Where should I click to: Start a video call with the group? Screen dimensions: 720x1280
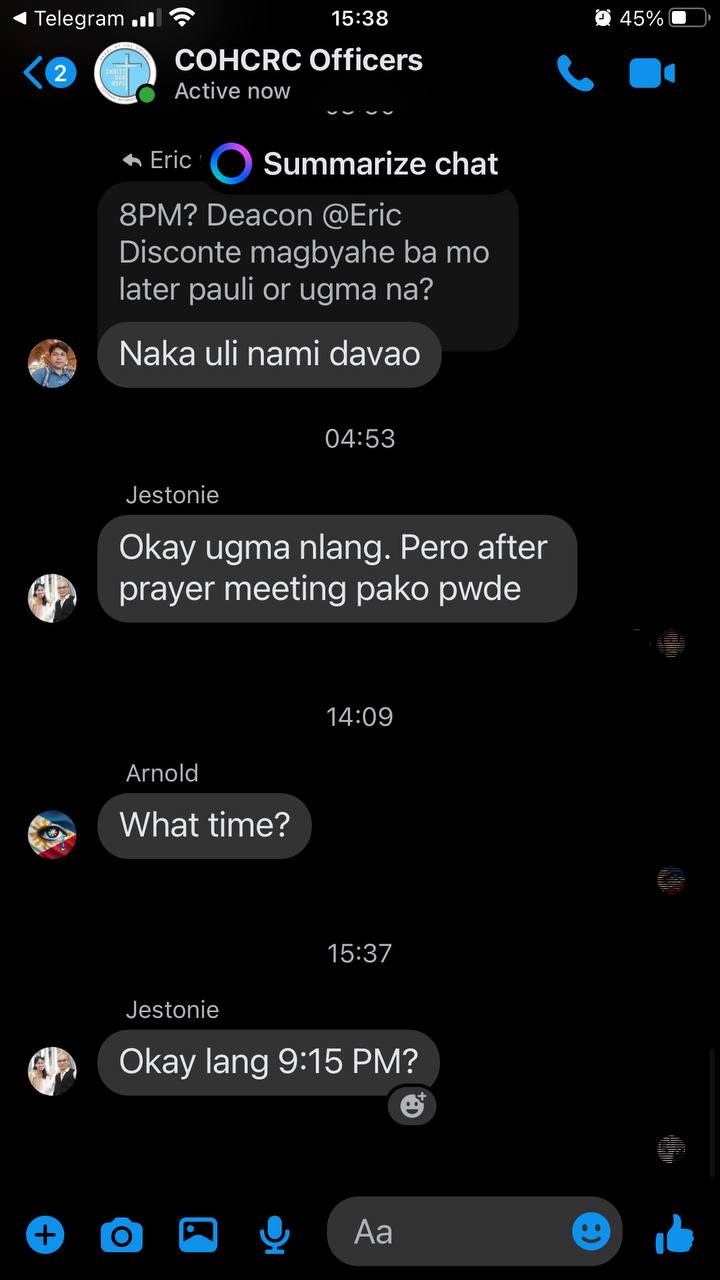pos(652,73)
